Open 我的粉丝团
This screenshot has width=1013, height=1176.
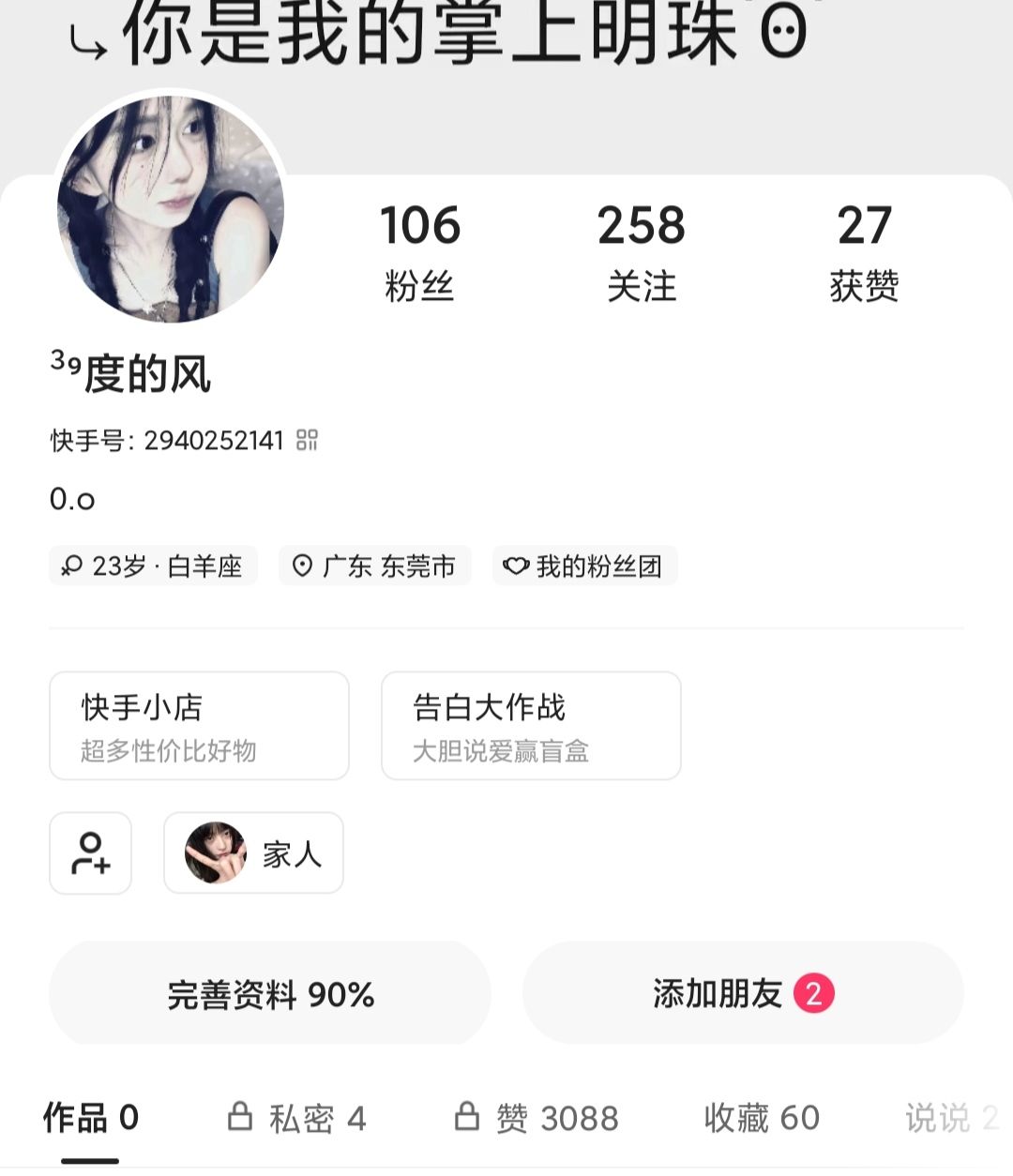584,565
